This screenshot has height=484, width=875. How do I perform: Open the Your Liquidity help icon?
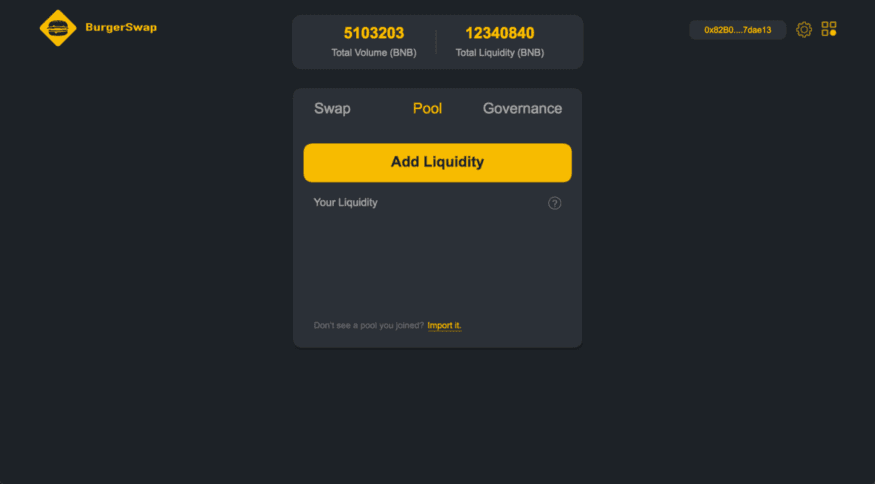(554, 203)
